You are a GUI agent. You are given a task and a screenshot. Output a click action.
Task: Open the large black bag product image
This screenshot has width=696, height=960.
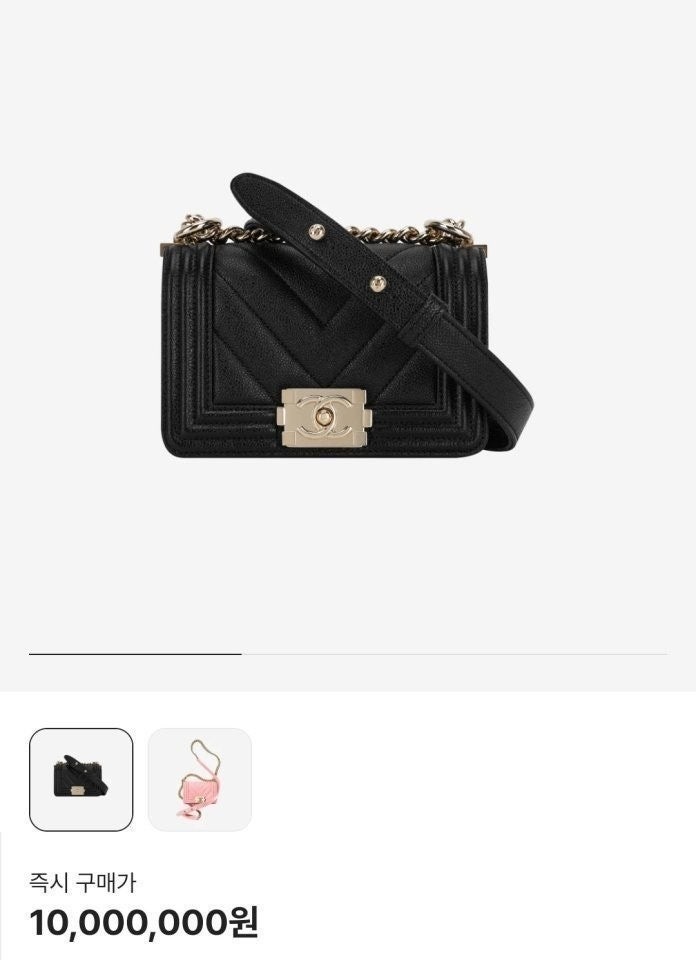point(347,330)
